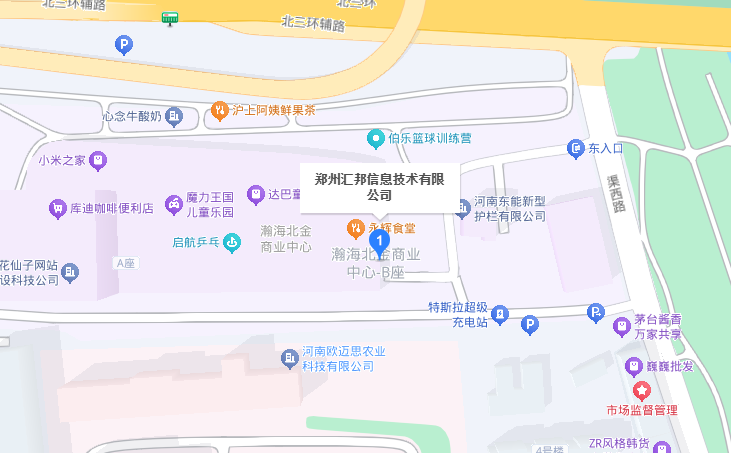Open the 小米之家 store marker
Viewport: 731px width, 453px height.
pyautogui.click(x=97, y=159)
